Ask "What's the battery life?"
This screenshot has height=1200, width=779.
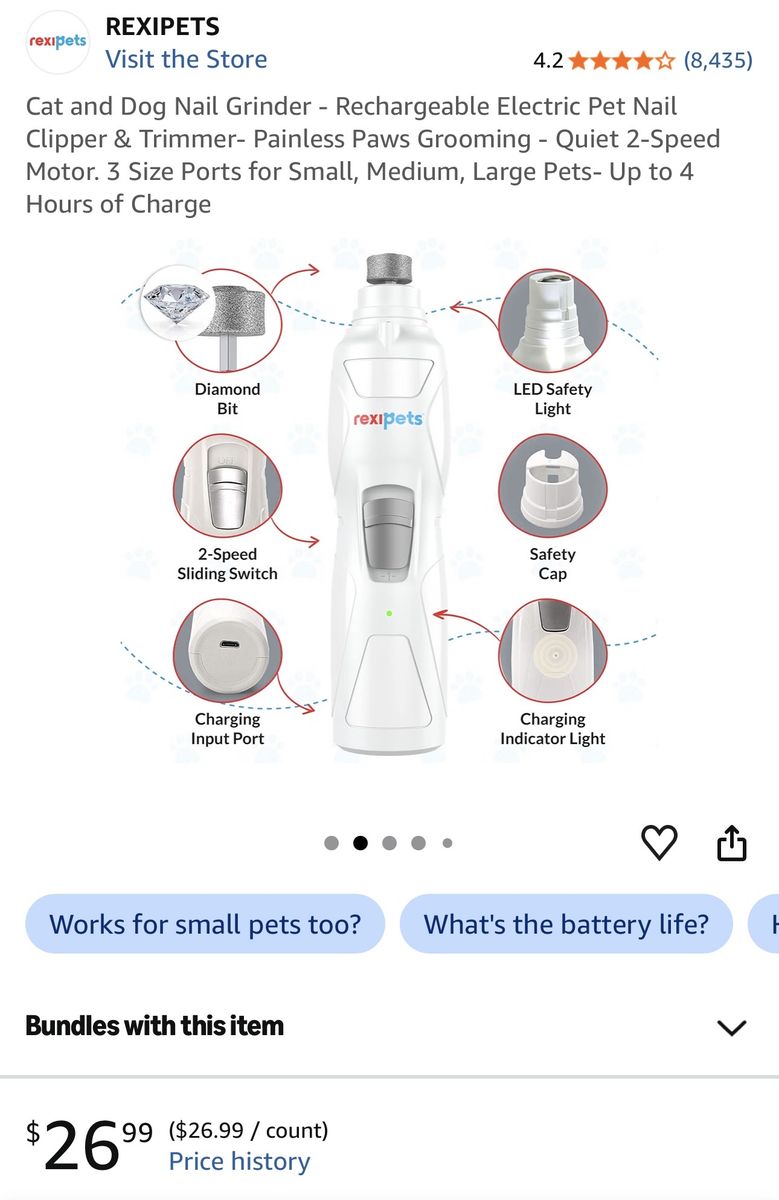click(x=566, y=923)
